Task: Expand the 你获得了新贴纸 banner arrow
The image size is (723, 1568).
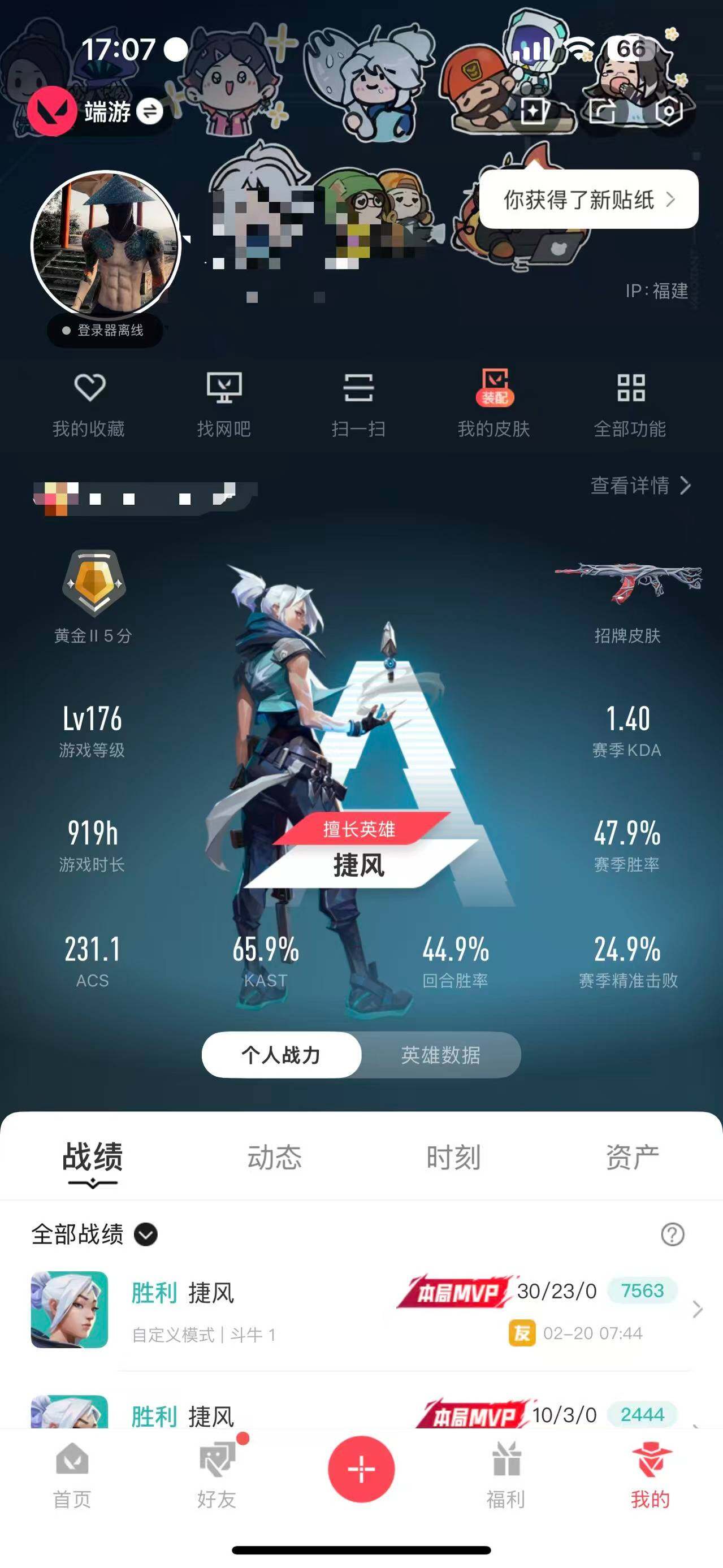Action: (x=673, y=200)
